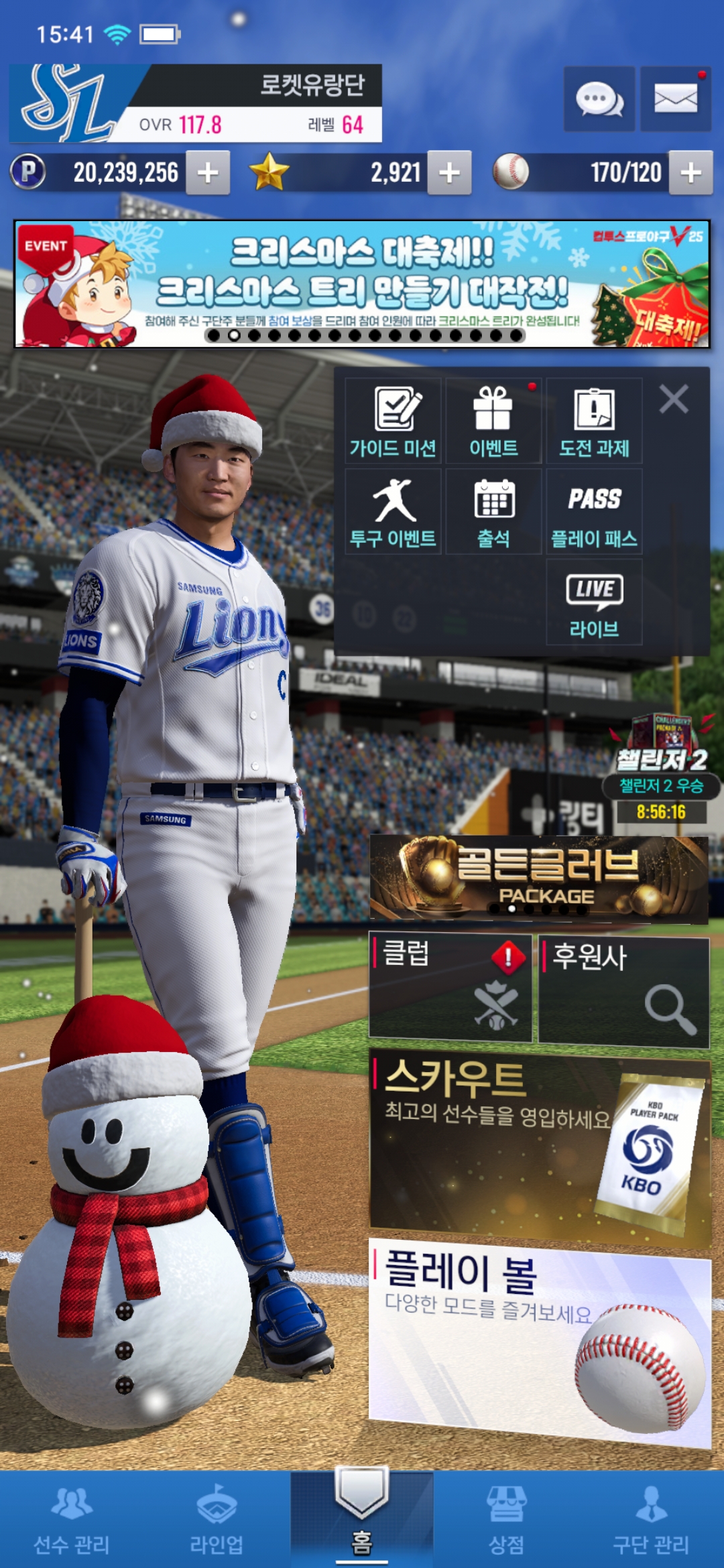Recharge baseballs with the plus button

tap(690, 173)
